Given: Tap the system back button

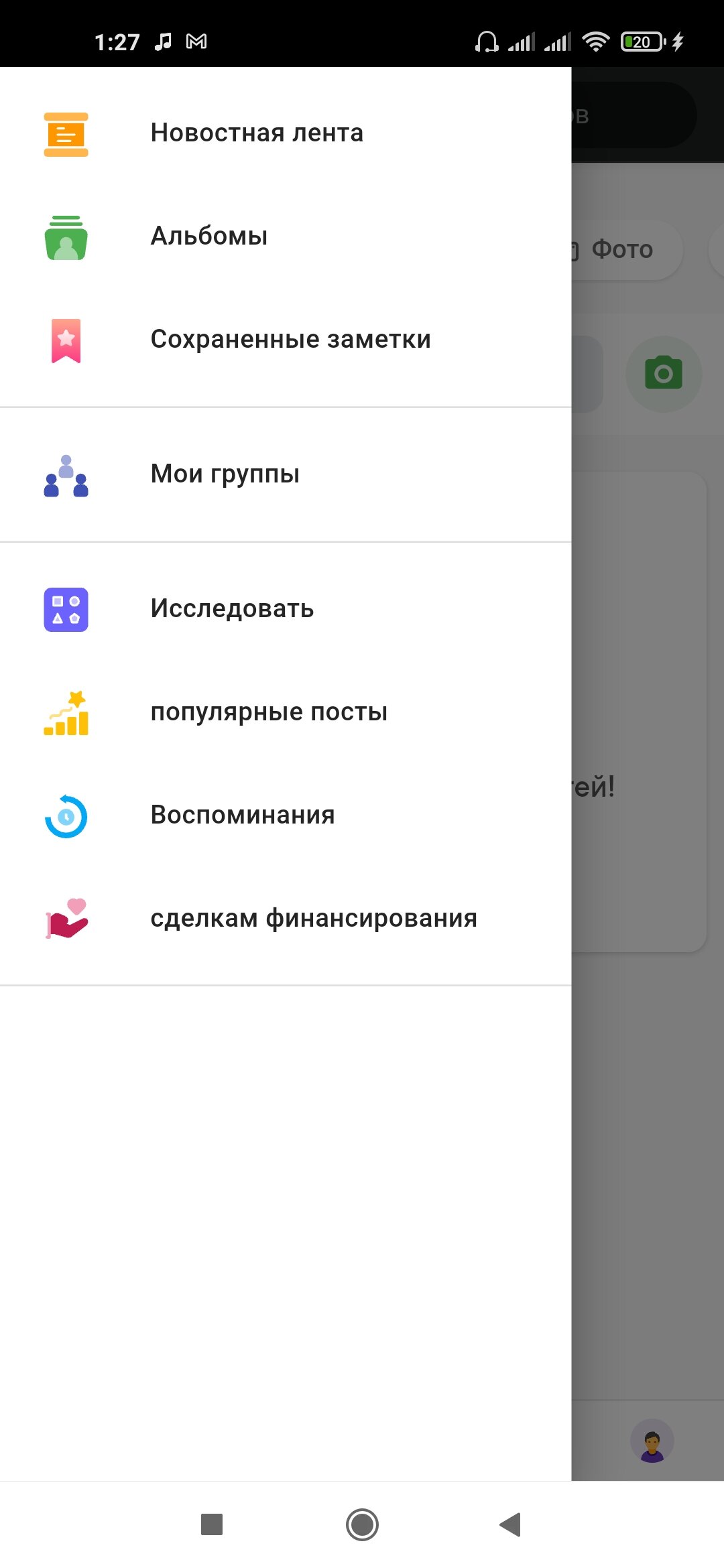Looking at the screenshot, I should [x=511, y=1524].
